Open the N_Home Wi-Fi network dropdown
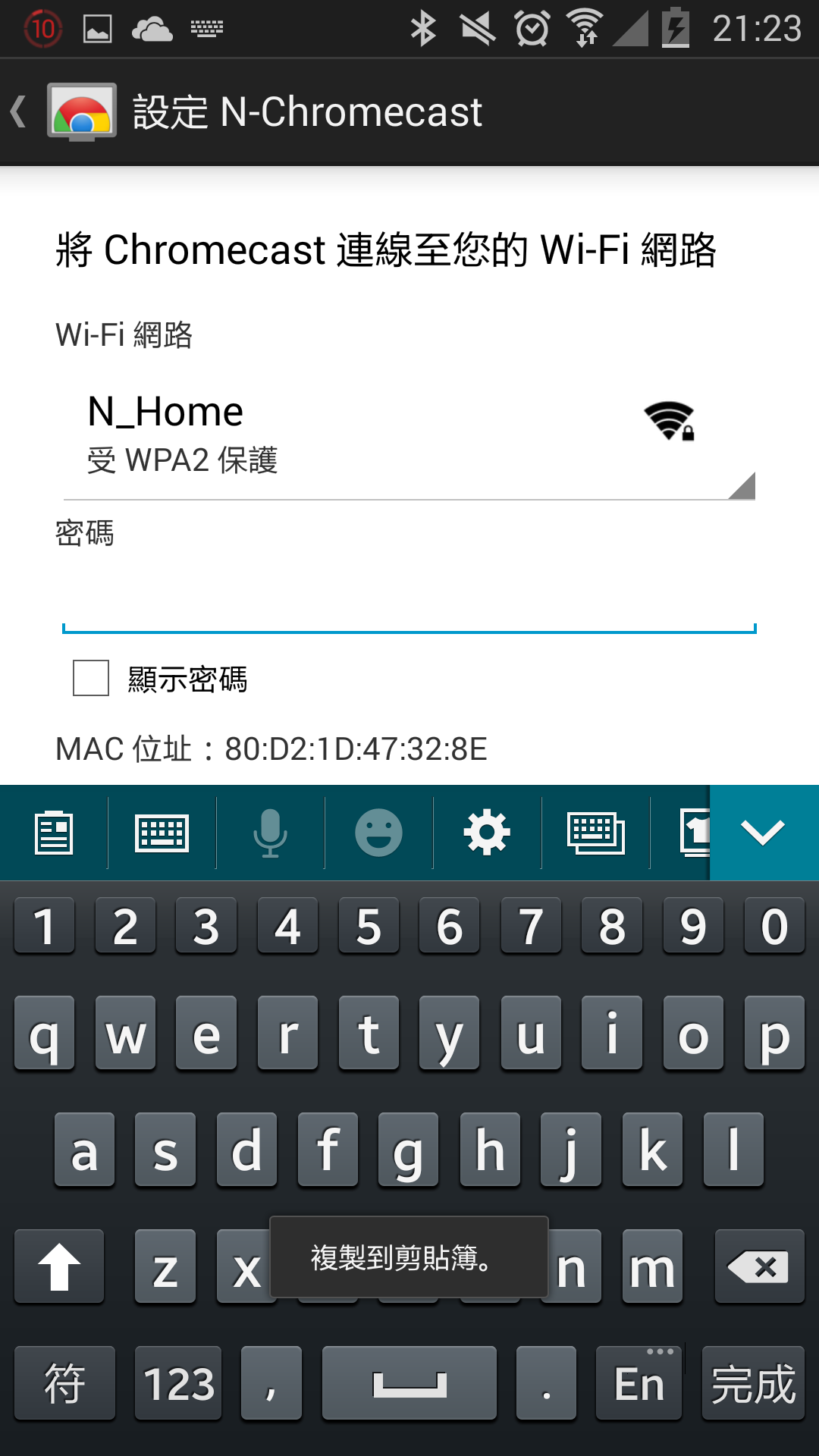819x1456 pixels. point(408,436)
